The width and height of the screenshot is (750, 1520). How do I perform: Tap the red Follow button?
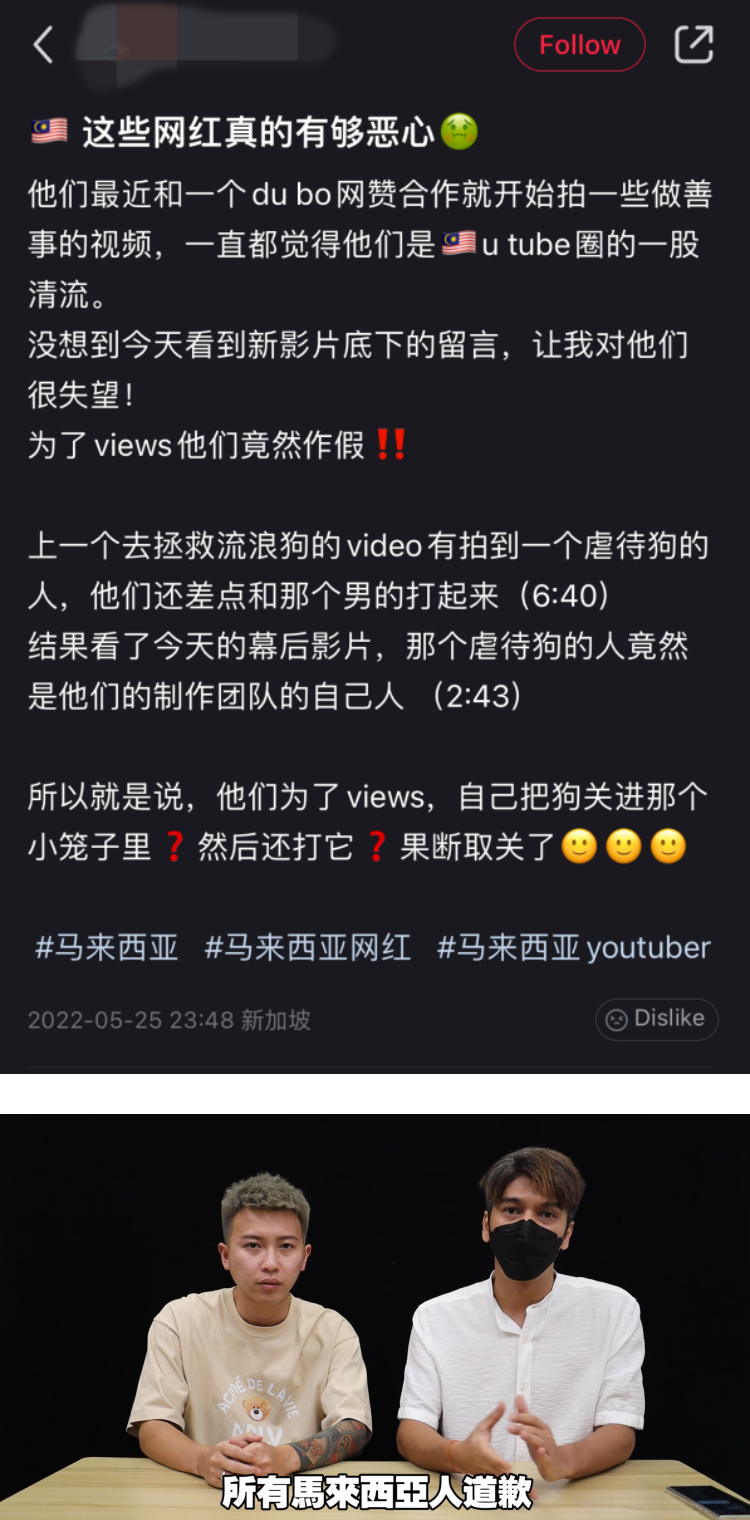tap(580, 44)
